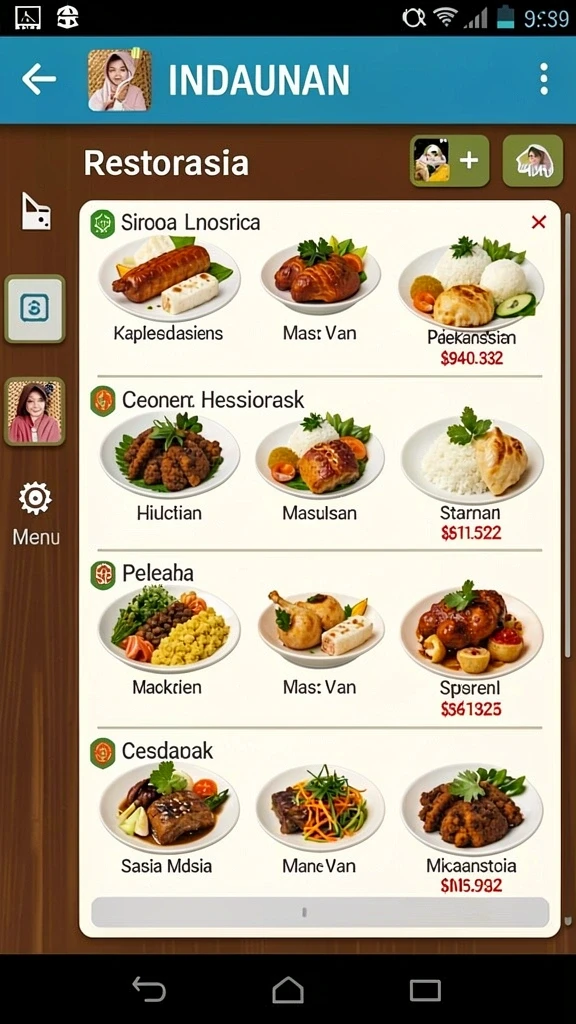This screenshot has width=576, height=1024.
Task: Go back using the app bar arrow
Action: click(39, 79)
